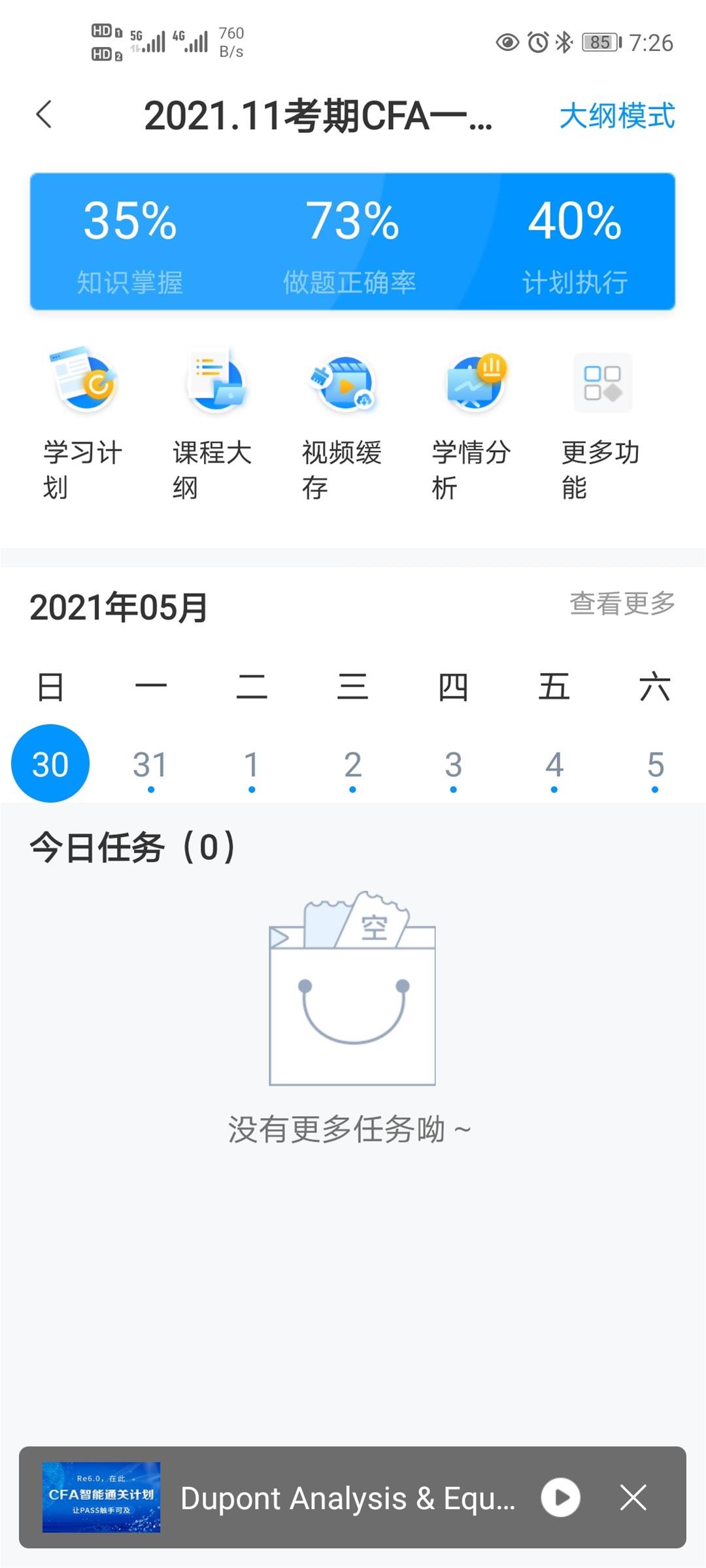
Task: Select date 30 in the calendar
Action: [x=50, y=764]
